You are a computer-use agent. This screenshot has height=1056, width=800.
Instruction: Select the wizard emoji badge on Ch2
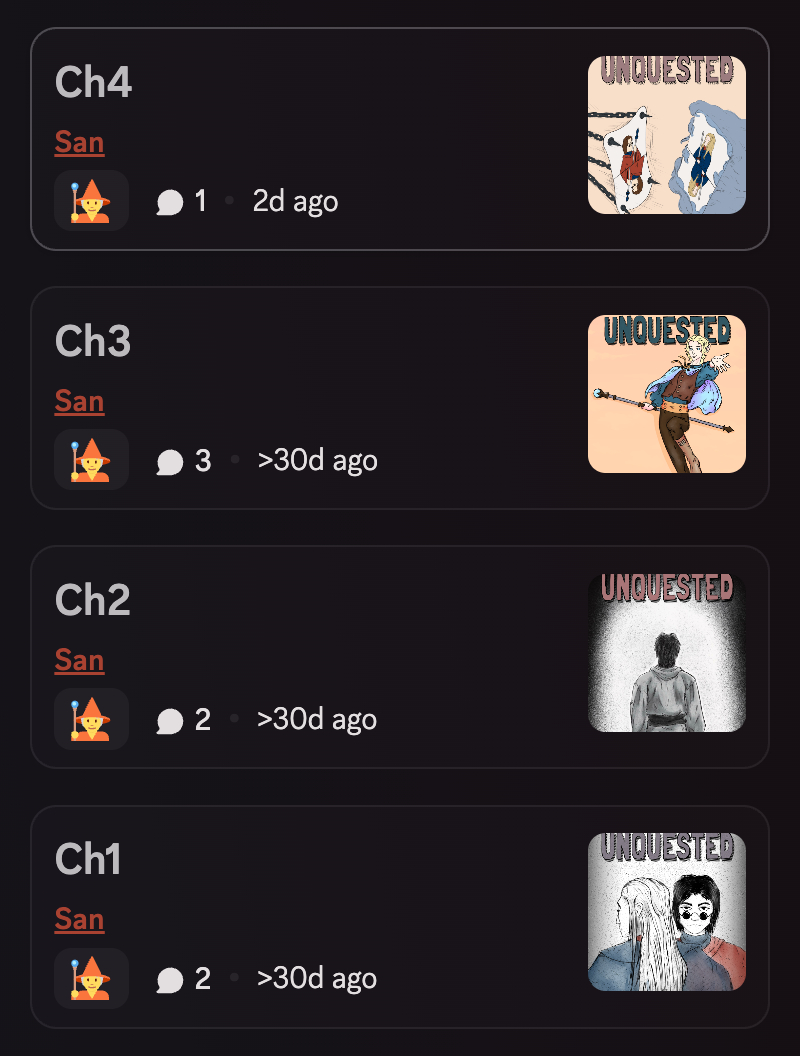(91, 719)
